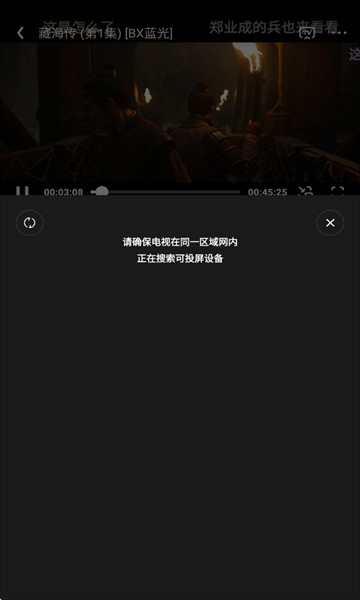Viewport: 360px width, 600px height.
Task: Close the screen casting panel
Action: click(x=330, y=223)
